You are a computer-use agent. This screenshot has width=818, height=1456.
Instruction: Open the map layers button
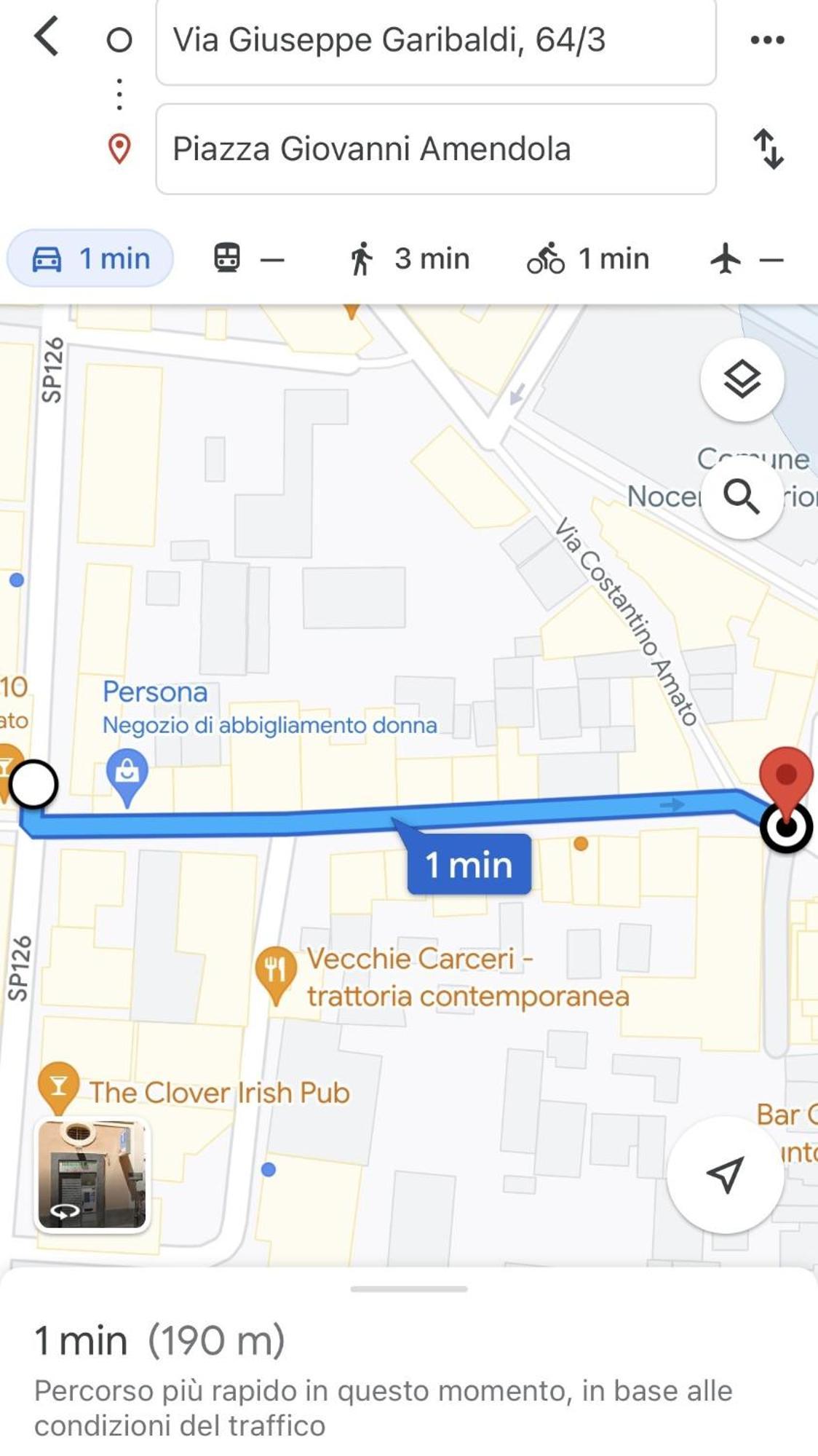pos(742,379)
